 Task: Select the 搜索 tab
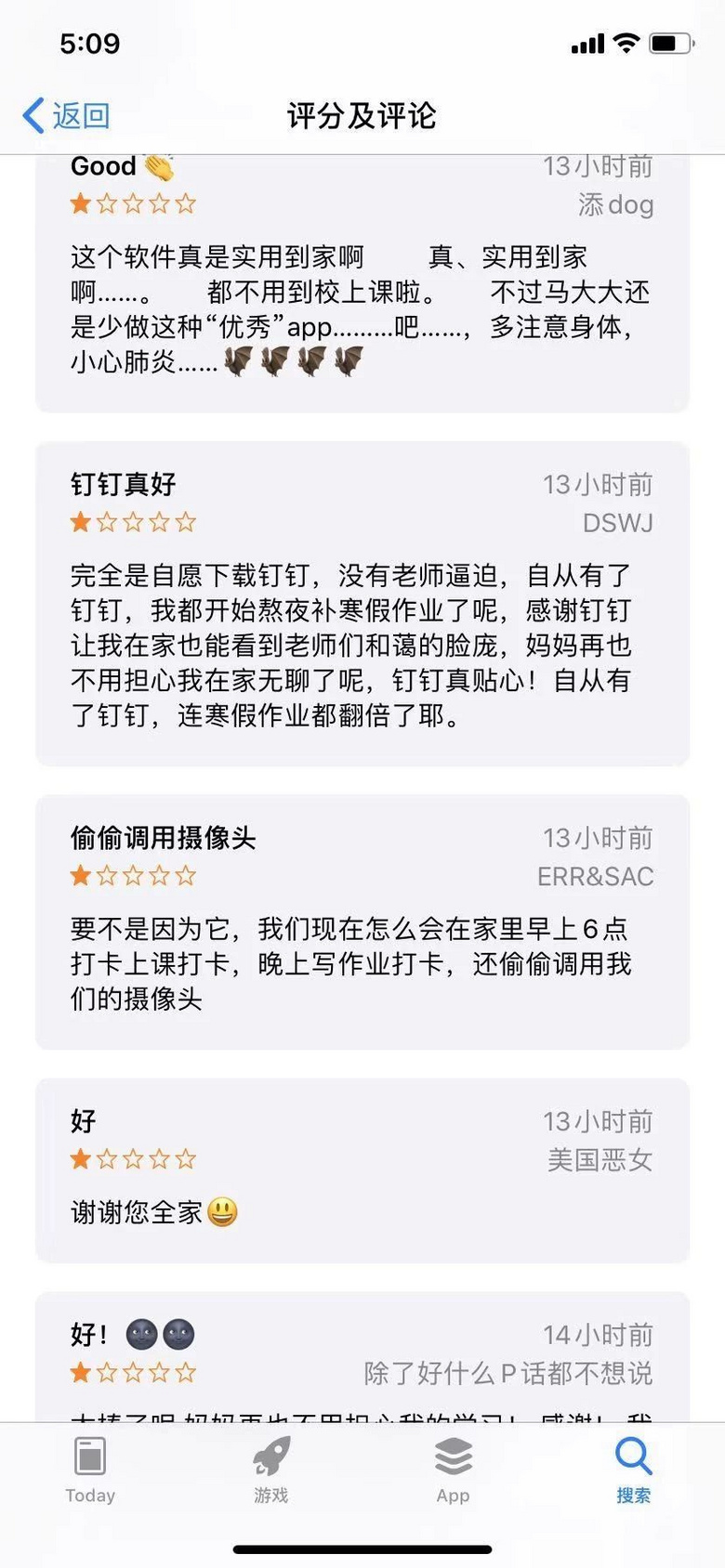click(x=634, y=1470)
